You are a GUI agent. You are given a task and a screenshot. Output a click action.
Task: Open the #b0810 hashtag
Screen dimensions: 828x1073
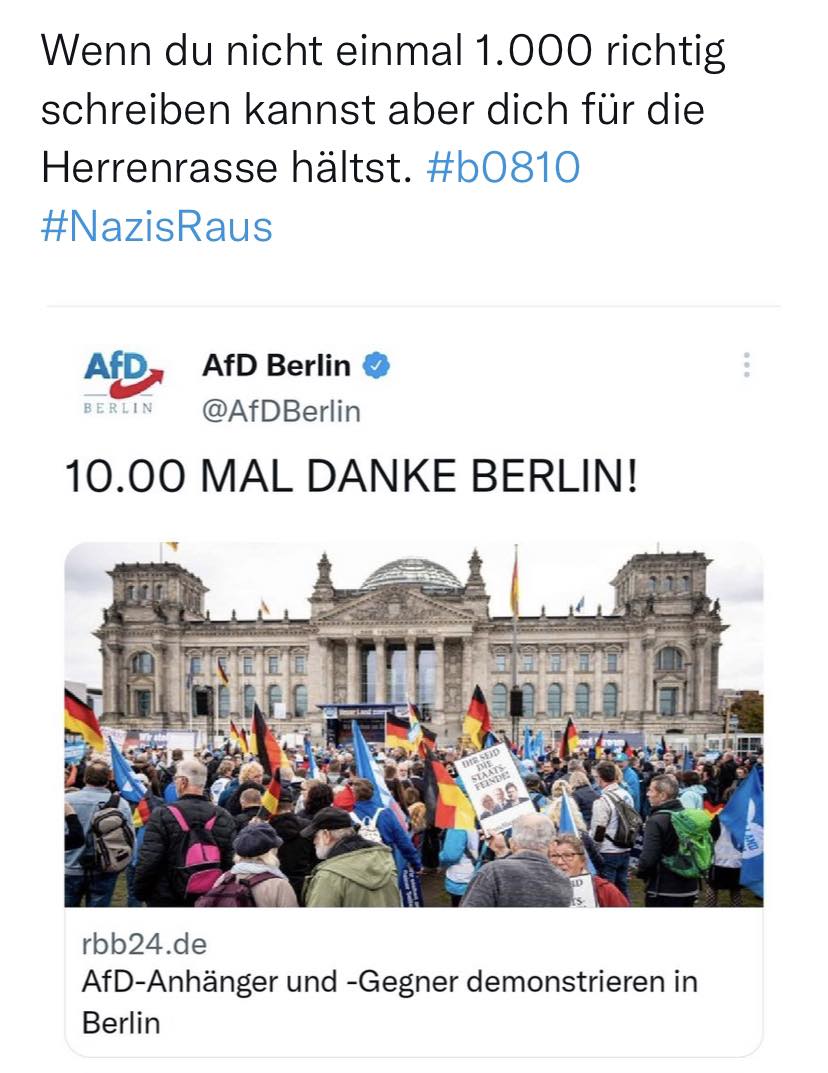pyautogui.click(x=503, y=168)
